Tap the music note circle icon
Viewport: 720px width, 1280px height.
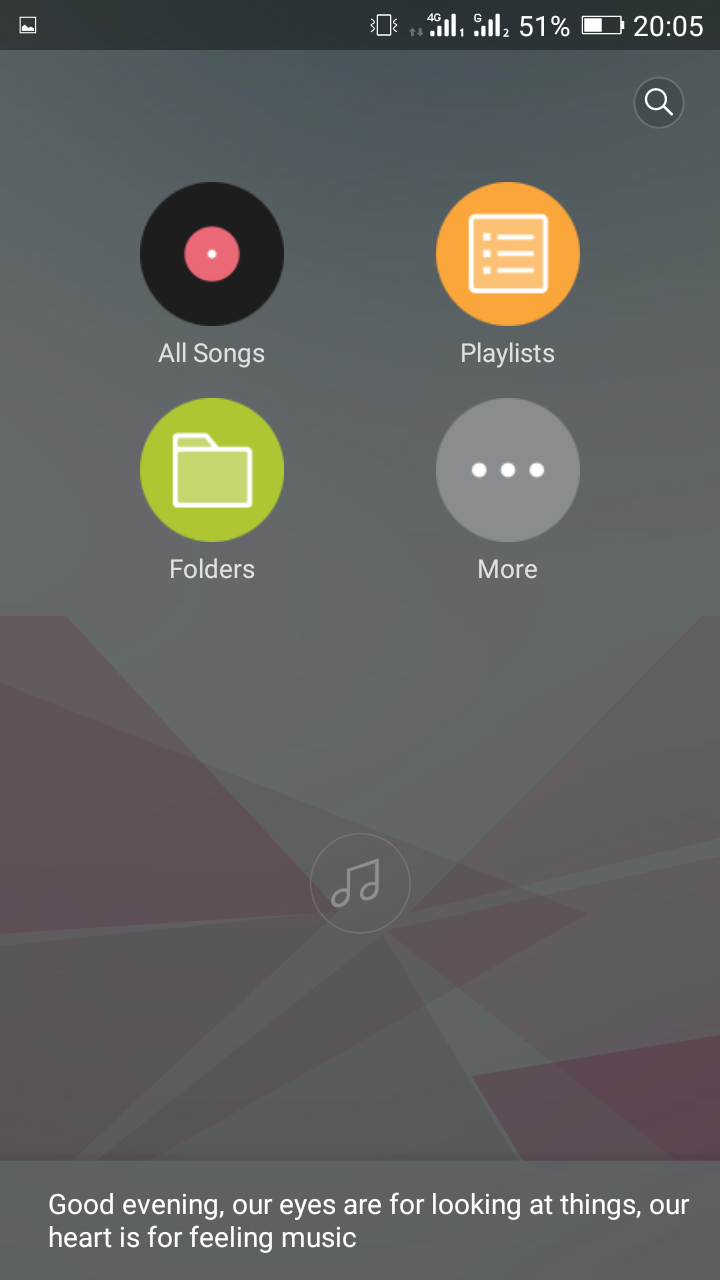360,883
